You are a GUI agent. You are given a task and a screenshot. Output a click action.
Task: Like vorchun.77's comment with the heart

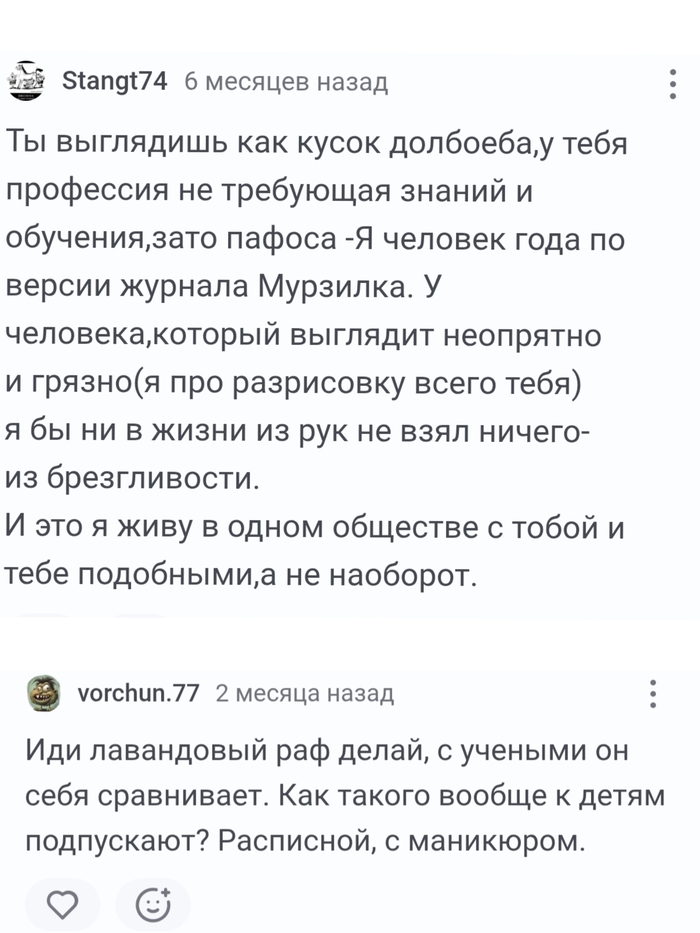click(62, 905)
